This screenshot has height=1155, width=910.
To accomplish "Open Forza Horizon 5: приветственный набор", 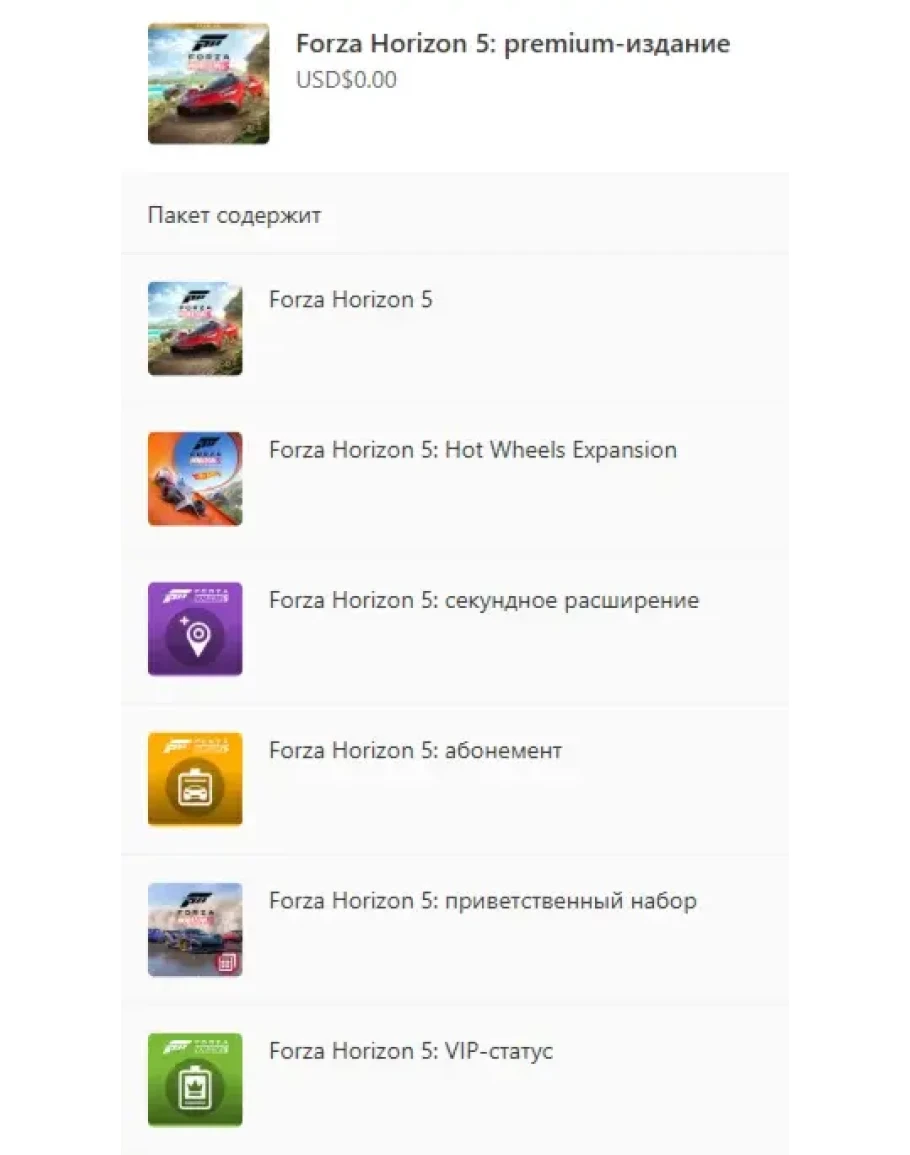I will (x=482, y=901).
